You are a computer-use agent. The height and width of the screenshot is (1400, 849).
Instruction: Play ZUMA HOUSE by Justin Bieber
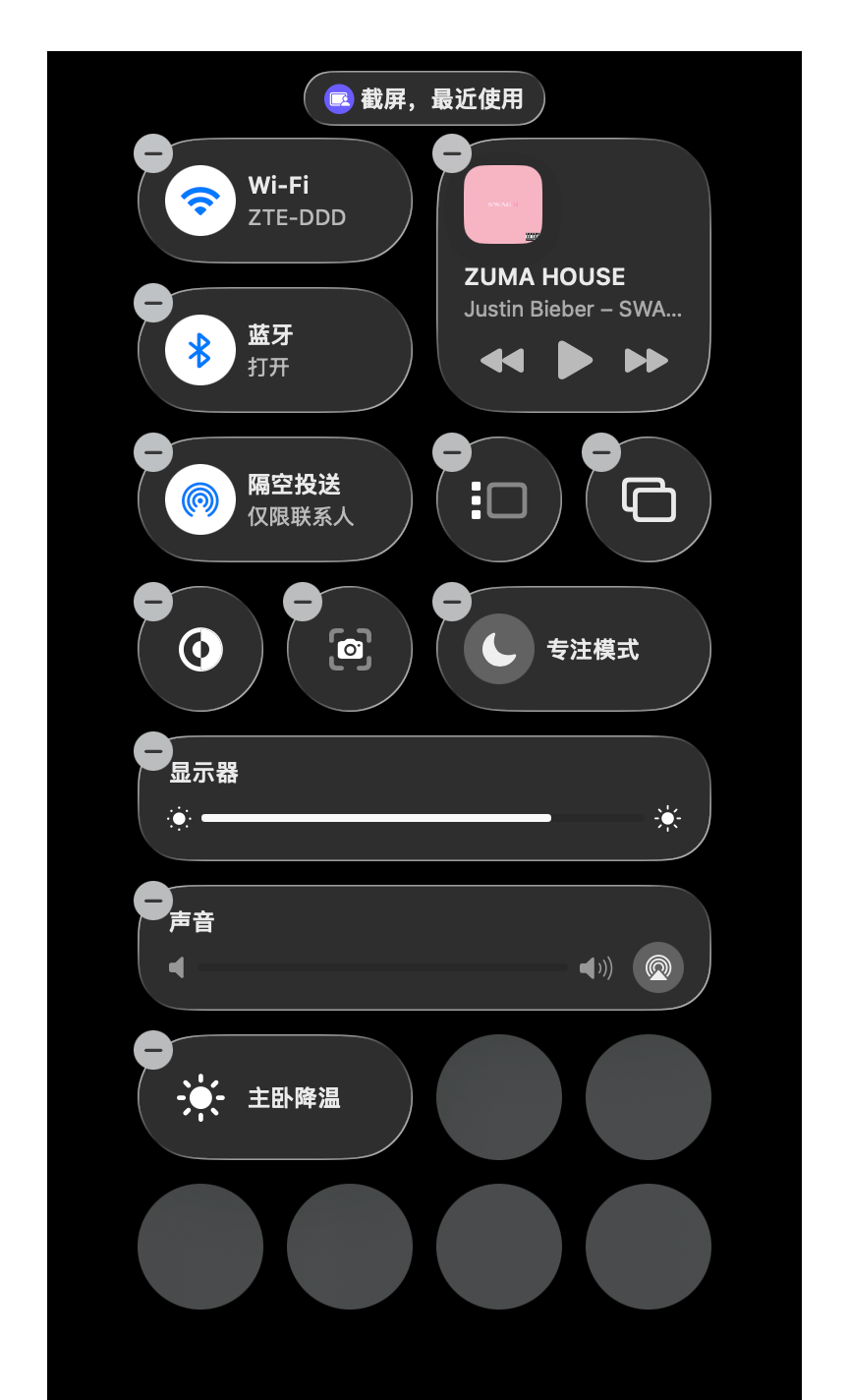[x=574, y=360]
